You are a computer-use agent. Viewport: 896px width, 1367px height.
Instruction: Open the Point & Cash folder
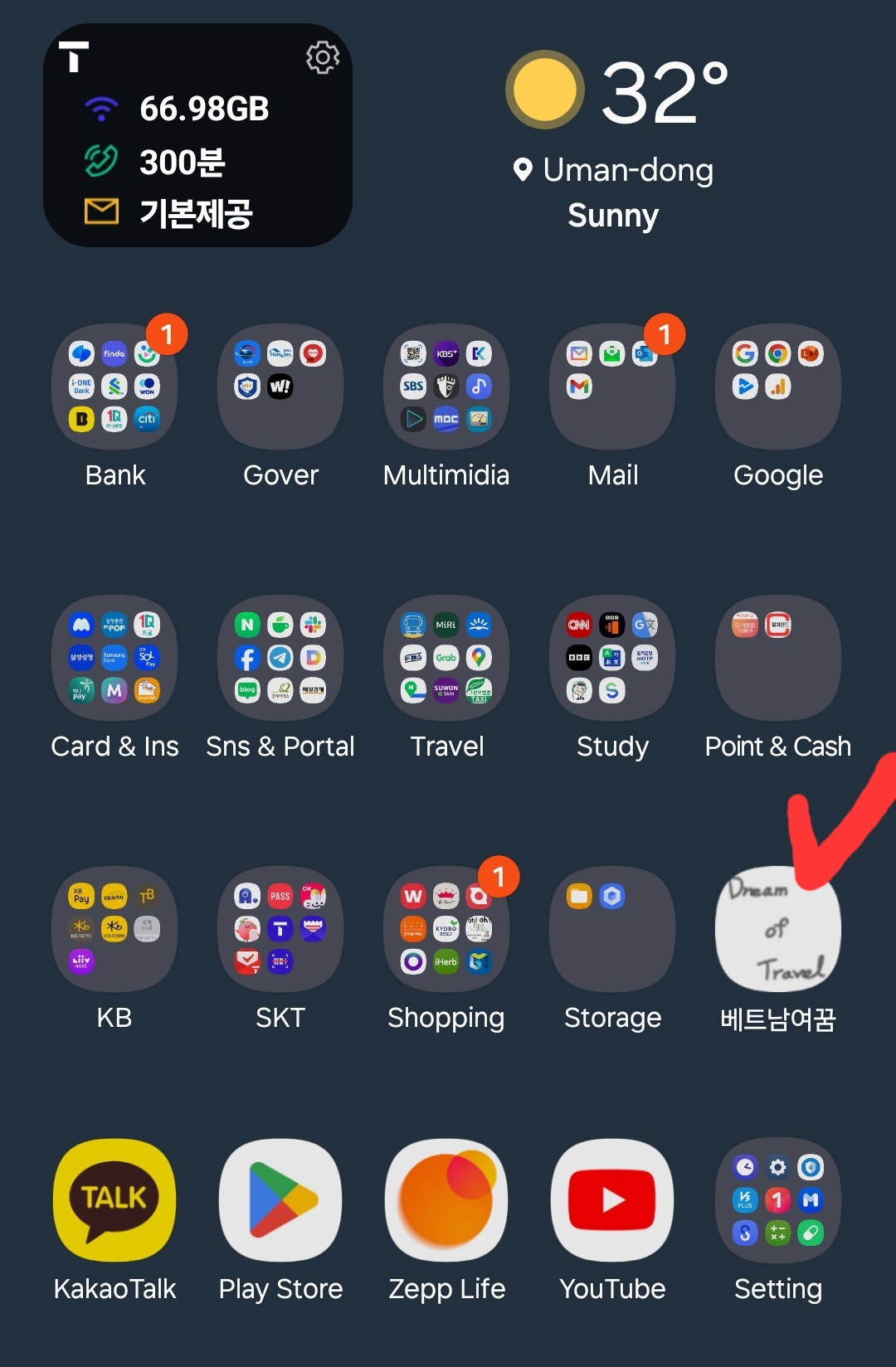tap(778, 658)
